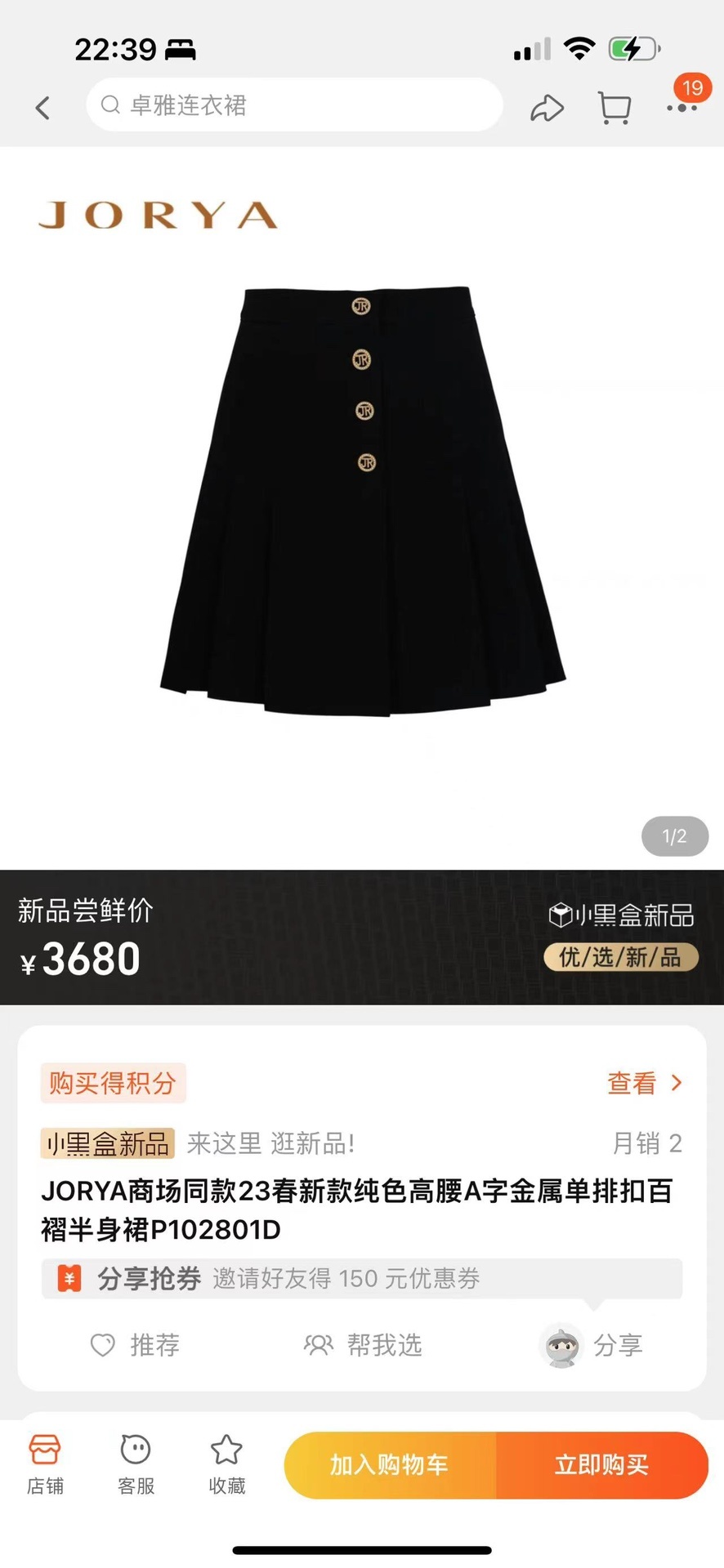724x1568 pixels.
Task: Ask friends to help choose via 帮我选
Action: [x=363, y=1345]
